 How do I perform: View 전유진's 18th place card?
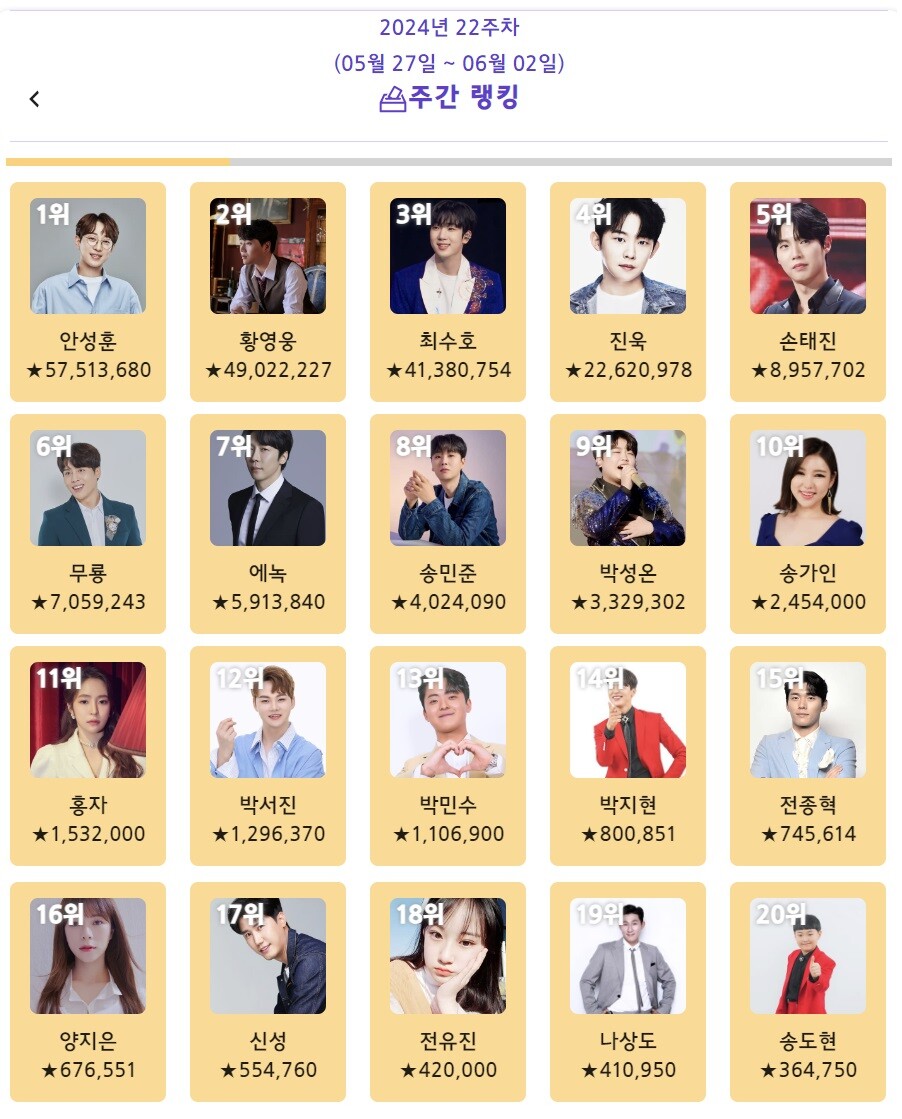[x=448, y=991]
